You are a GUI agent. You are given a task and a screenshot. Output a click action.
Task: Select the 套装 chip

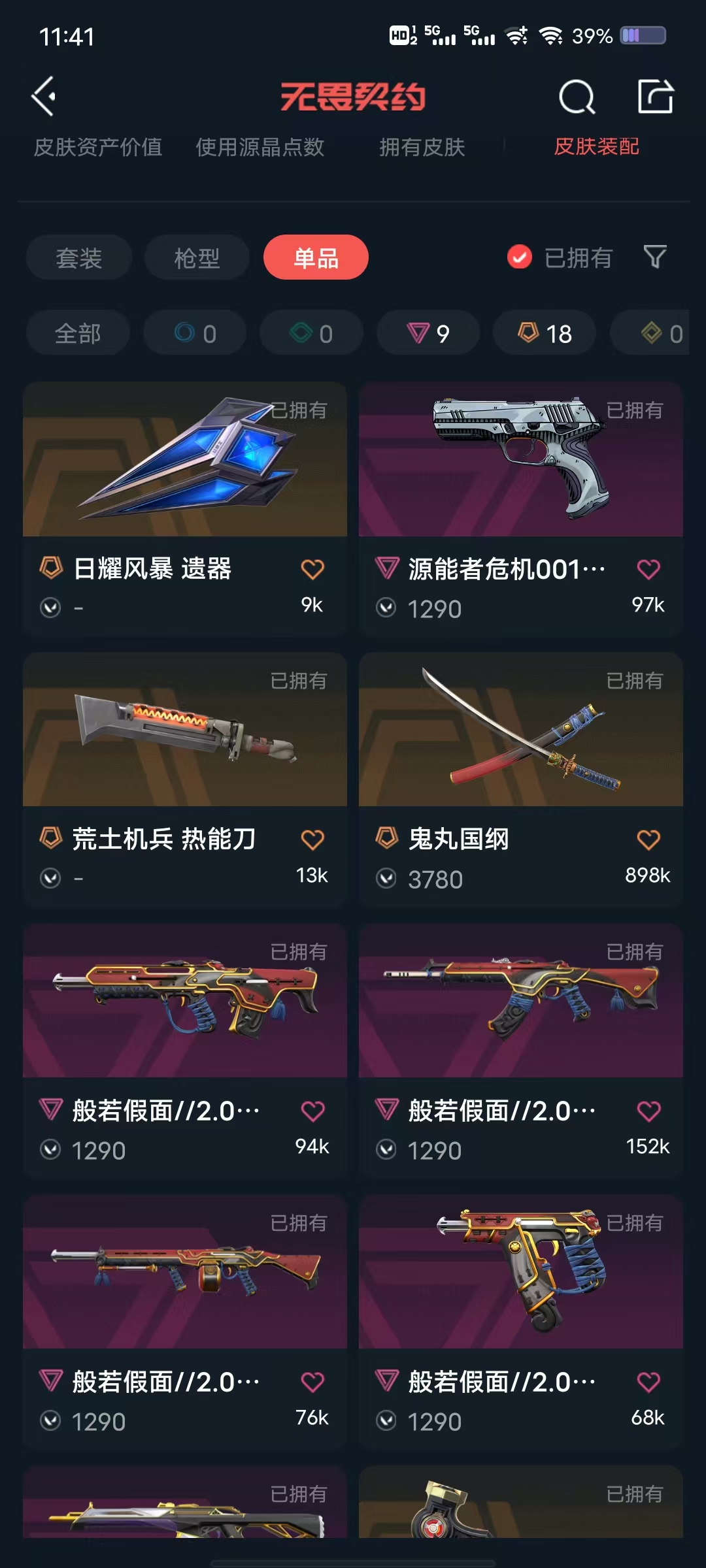[x=79, y=258]
